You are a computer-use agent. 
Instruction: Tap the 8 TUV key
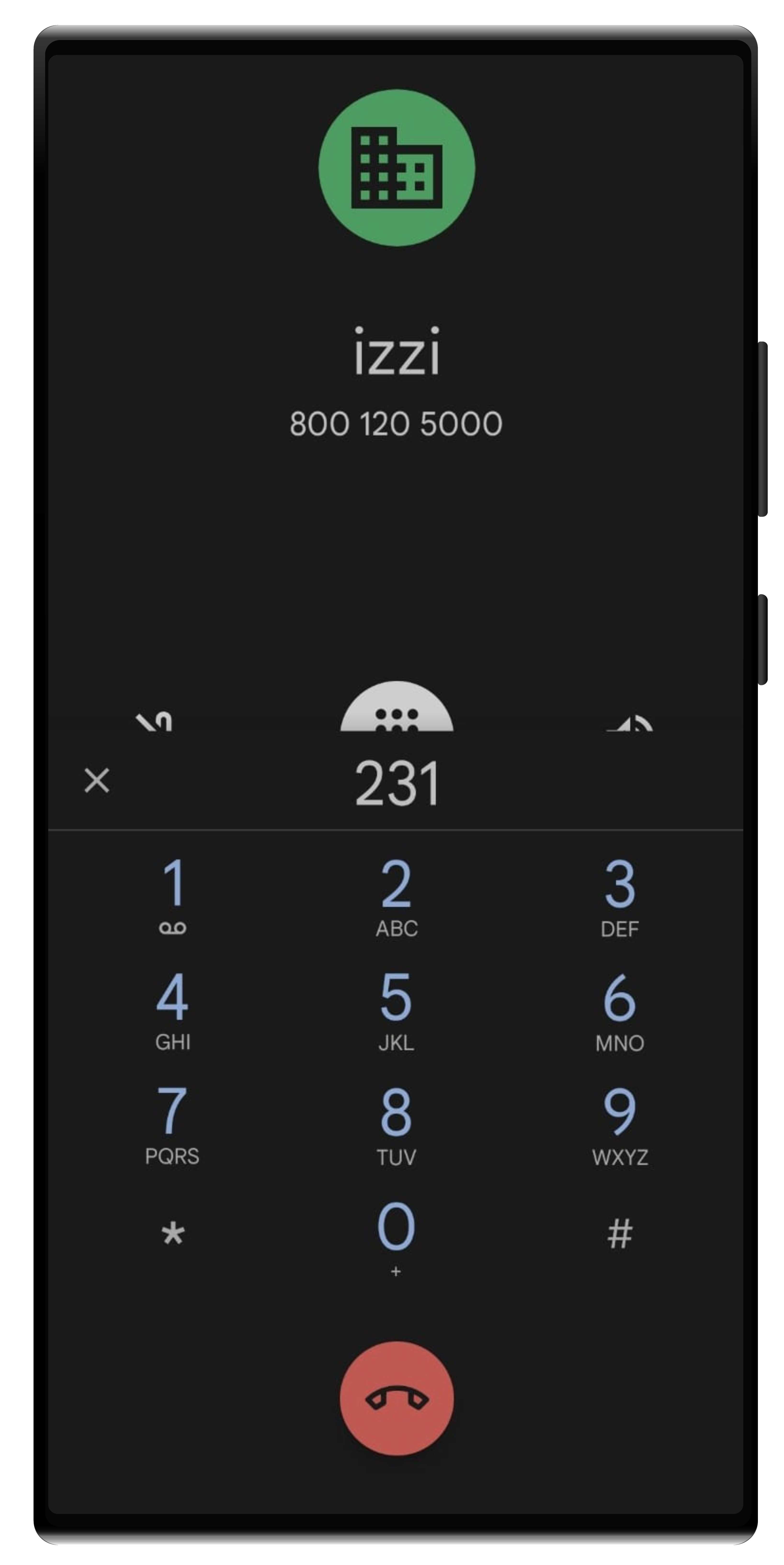pyautogui.click(x=396, y=1123)
